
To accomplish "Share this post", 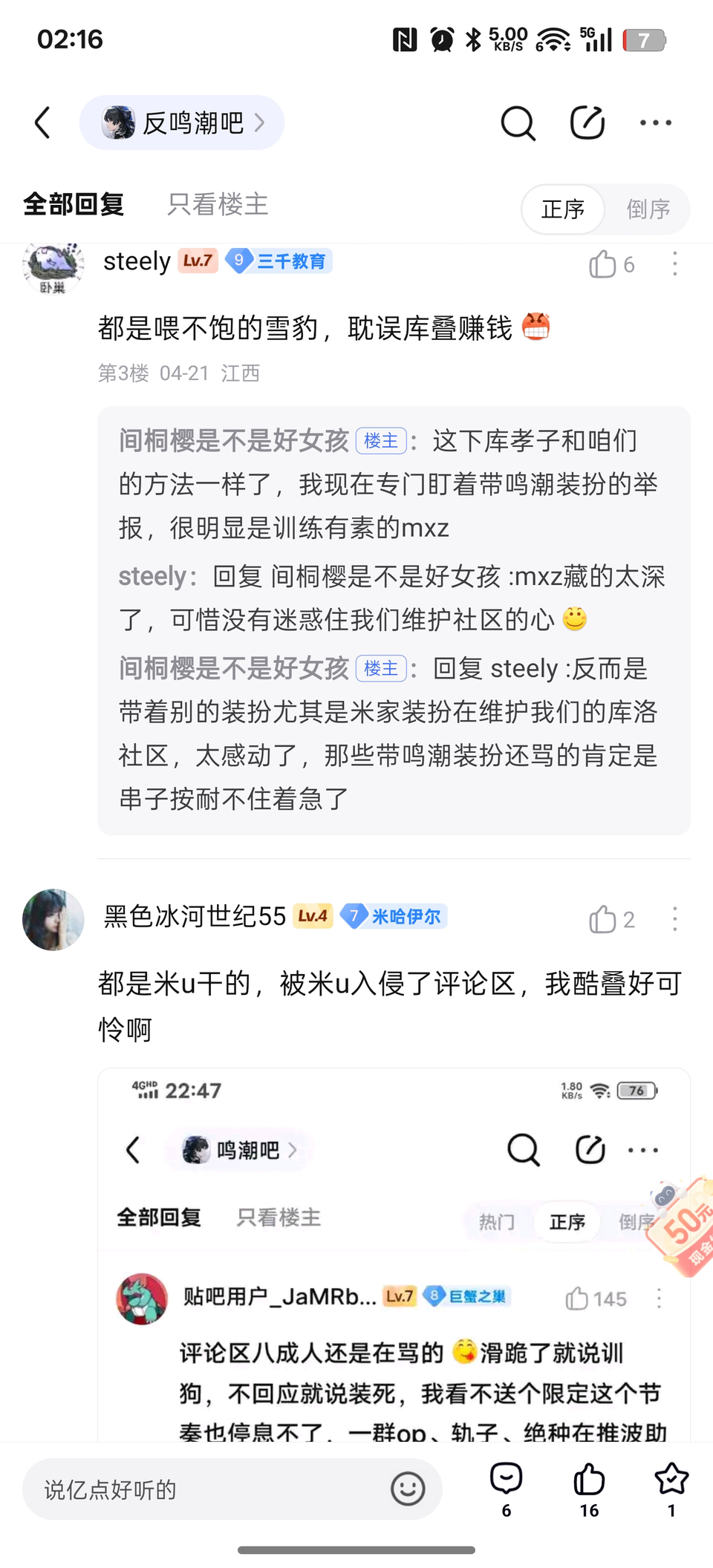I will click(x=587, y=122).
